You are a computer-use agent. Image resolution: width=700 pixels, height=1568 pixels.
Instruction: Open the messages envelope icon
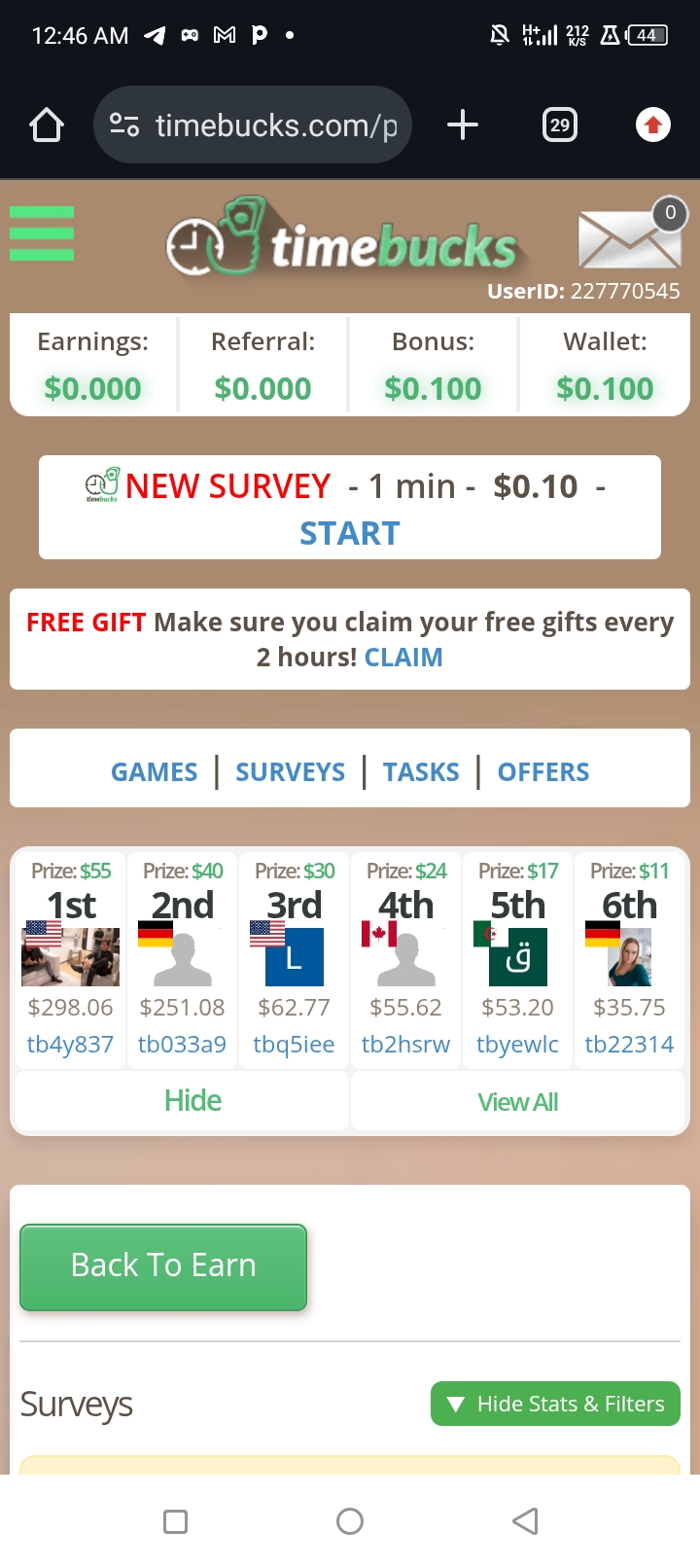coord(629,238)
